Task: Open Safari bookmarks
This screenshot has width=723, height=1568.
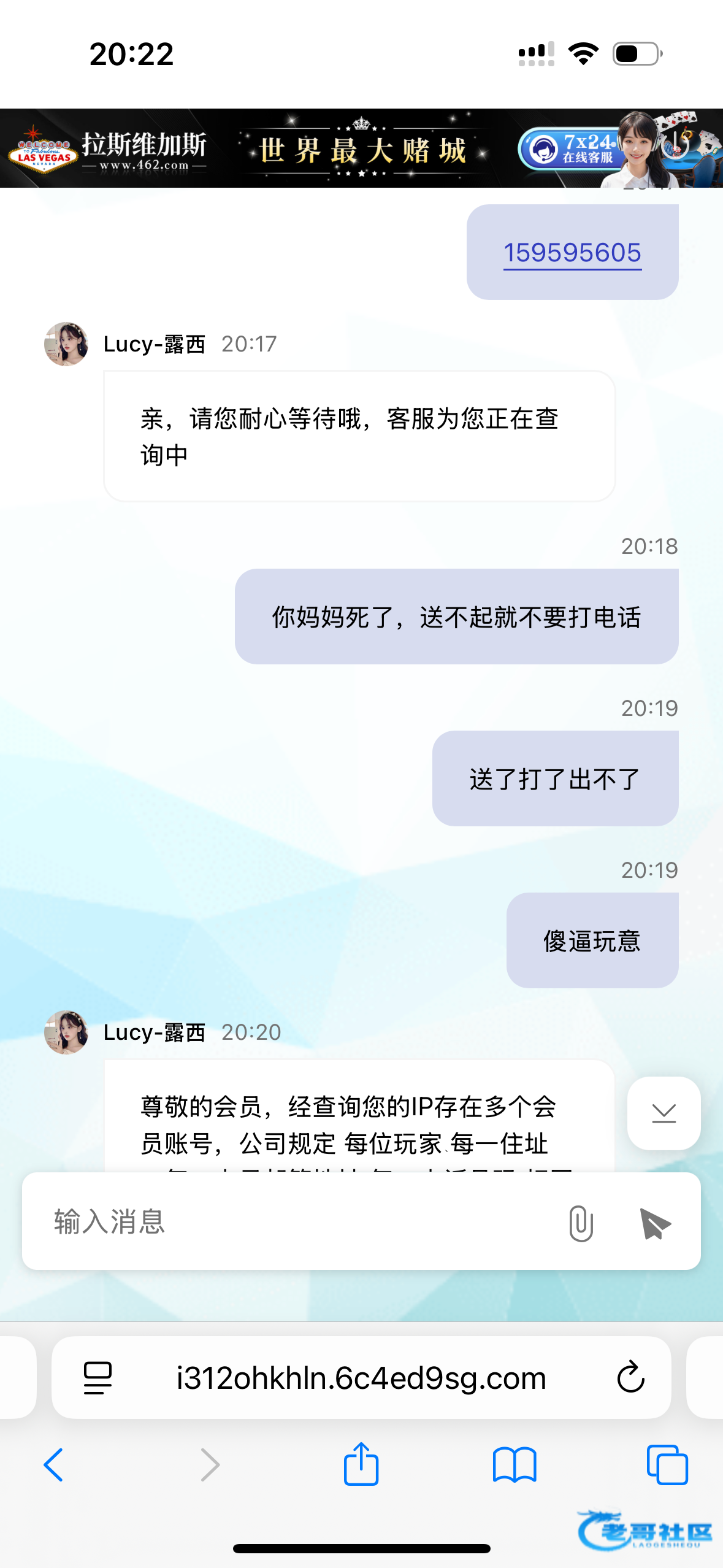Action: coord(514,1465)
